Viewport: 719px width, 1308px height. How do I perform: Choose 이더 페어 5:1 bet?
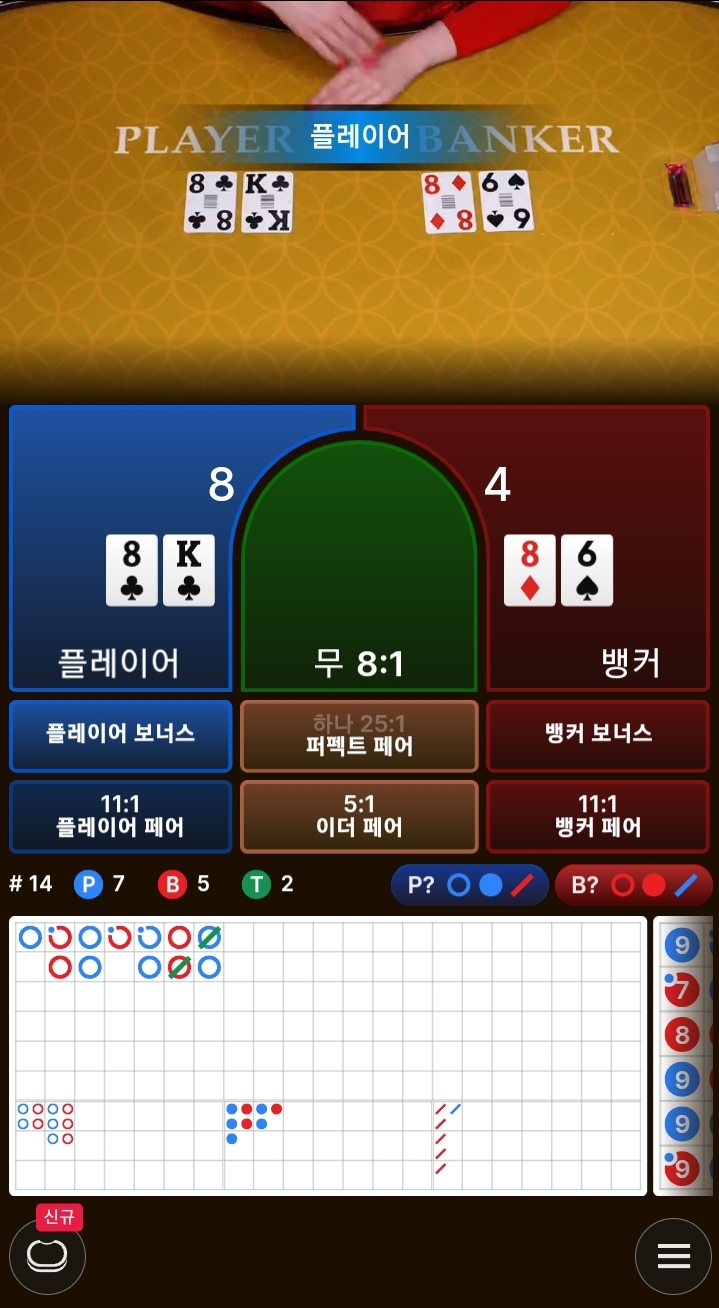359,816
